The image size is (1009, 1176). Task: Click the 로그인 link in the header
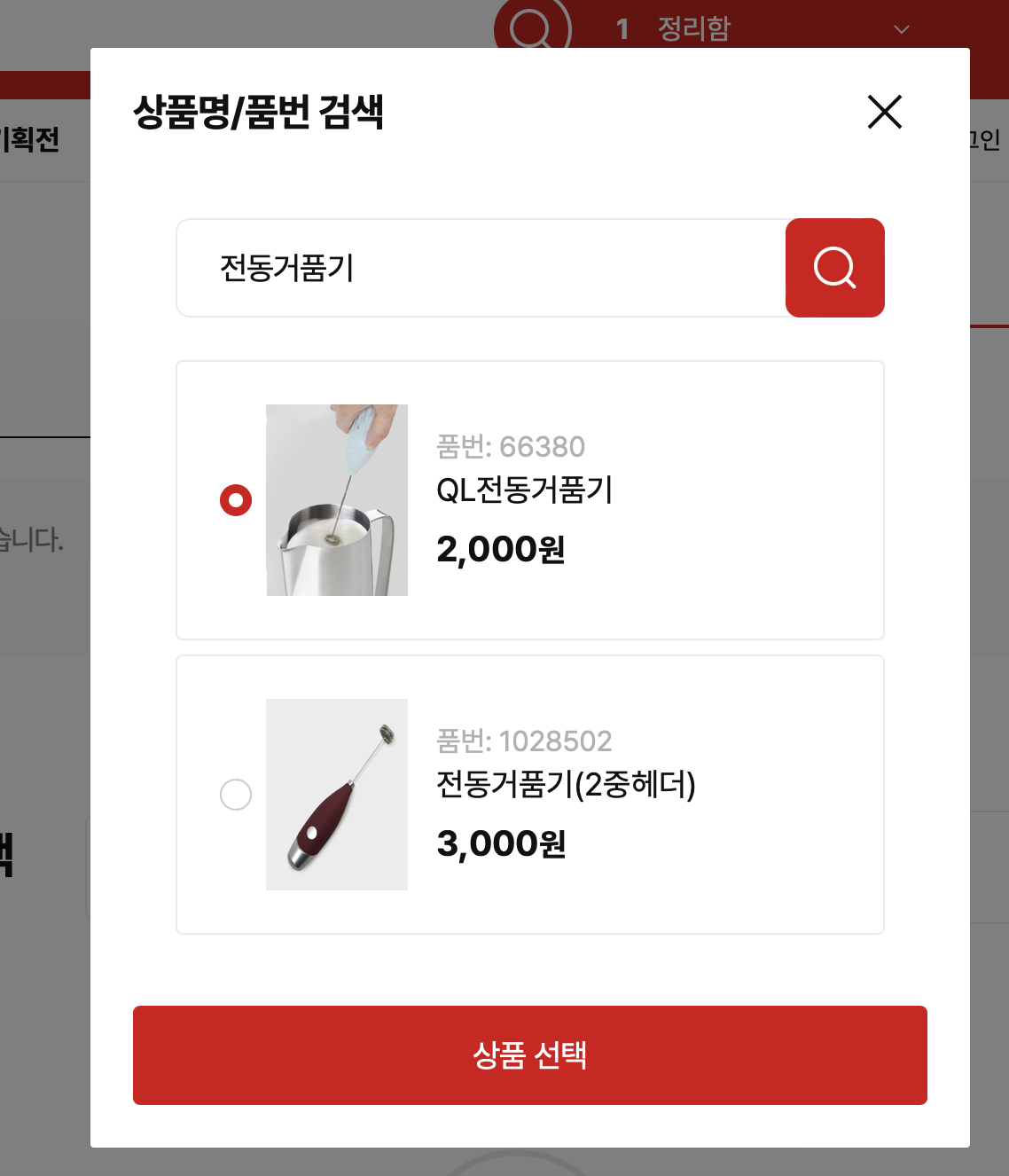[x=982, y=140]
